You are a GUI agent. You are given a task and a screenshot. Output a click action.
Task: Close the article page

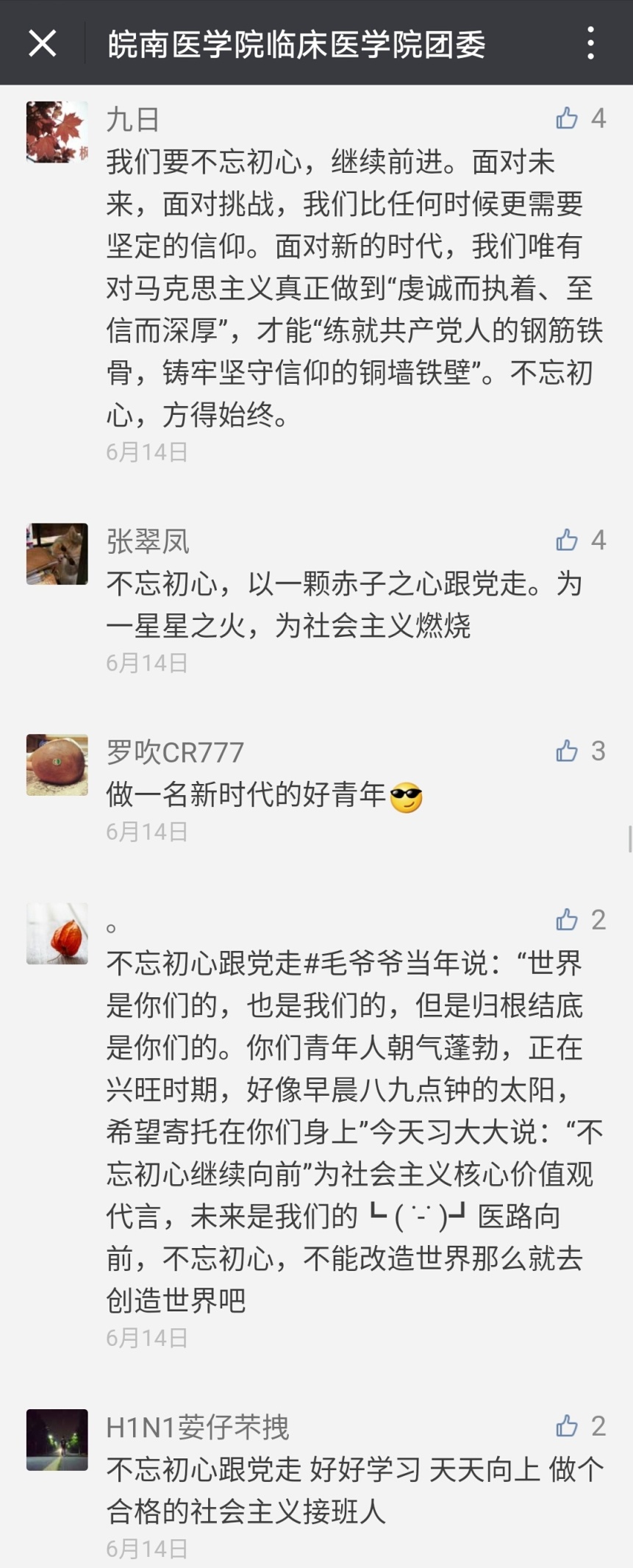[x=43, y=43]
